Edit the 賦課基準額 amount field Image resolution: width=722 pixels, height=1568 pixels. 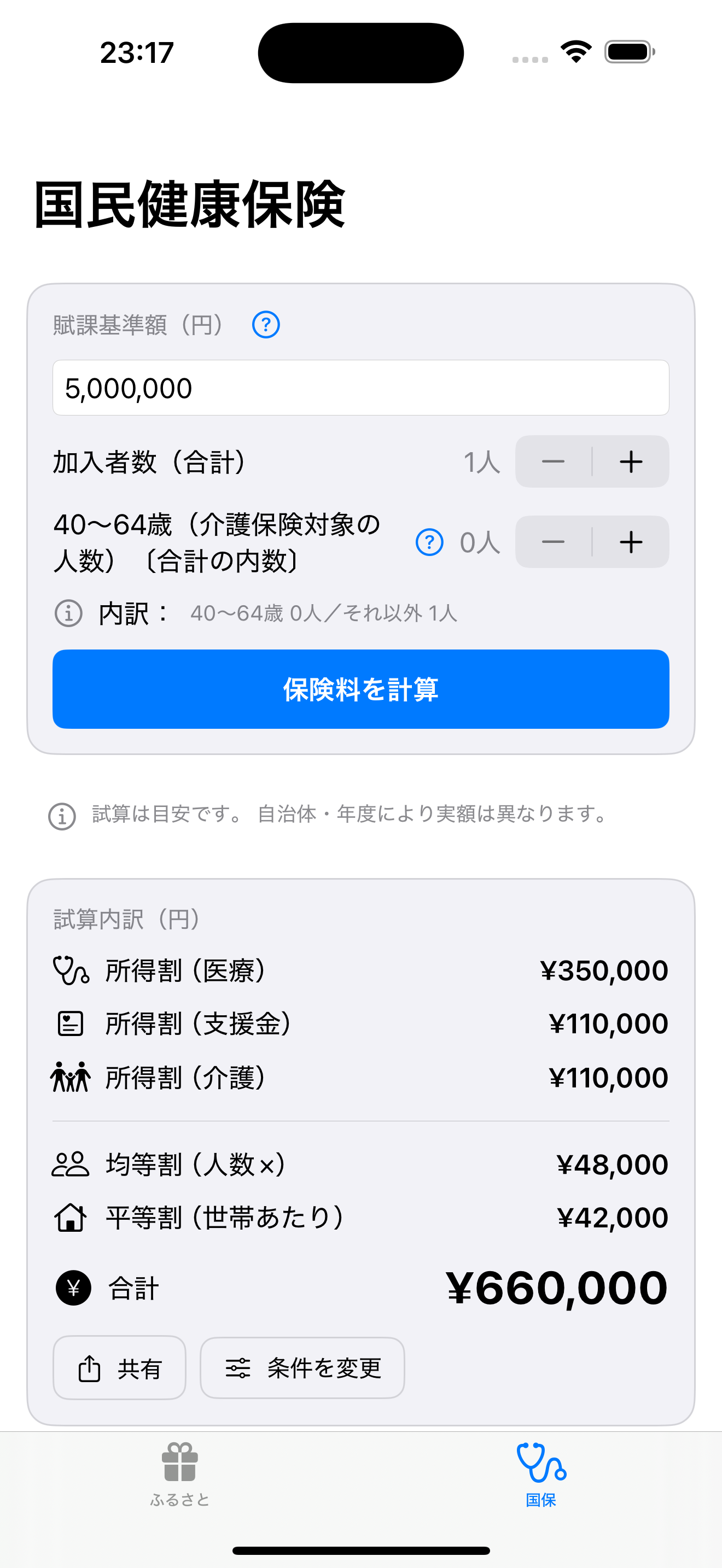coord(360,388)
